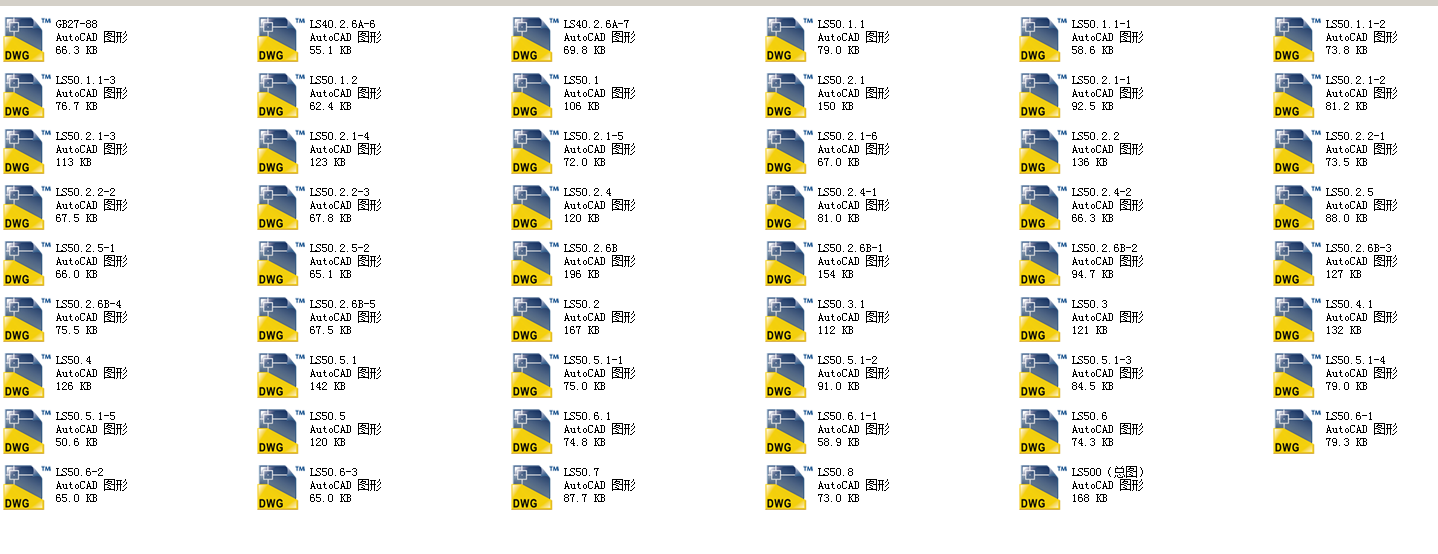The height and width of the screenshot is (554, 1438).
Task: Open the LS50.2.2-3 drawing
Action: tap(279, 207)
